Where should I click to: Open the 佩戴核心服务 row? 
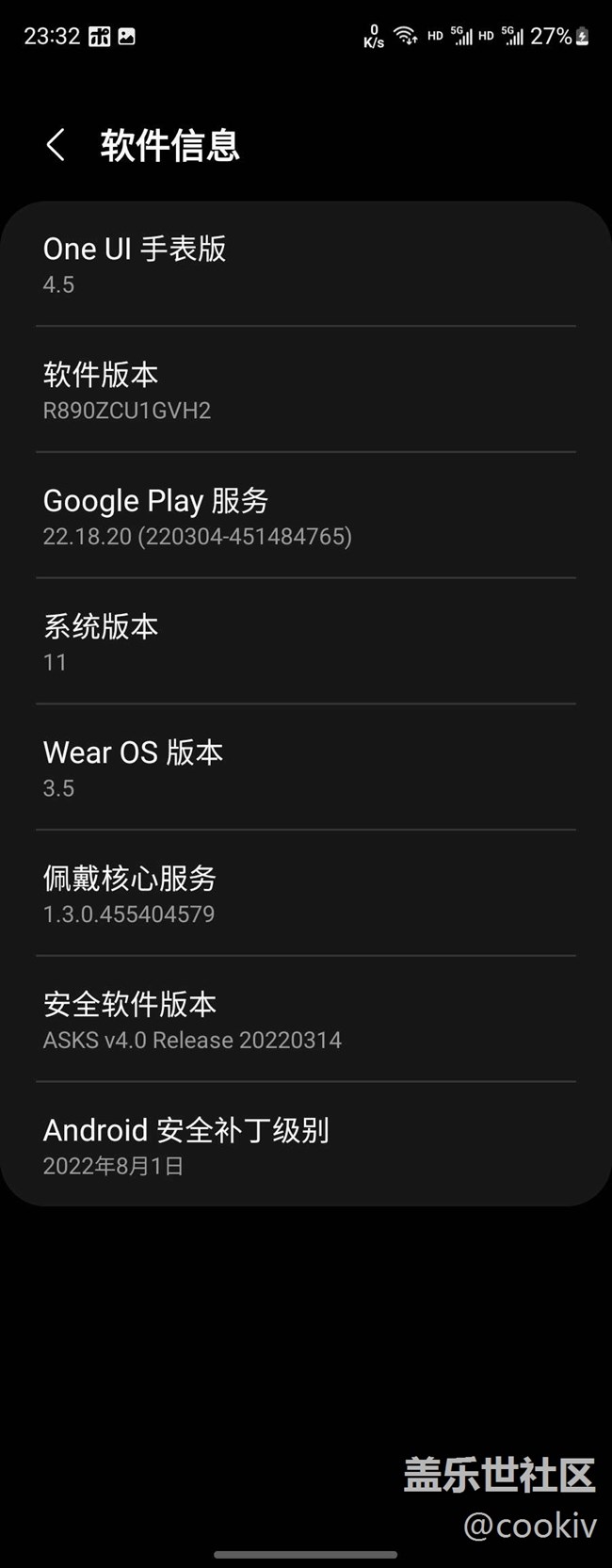[305, 895]
